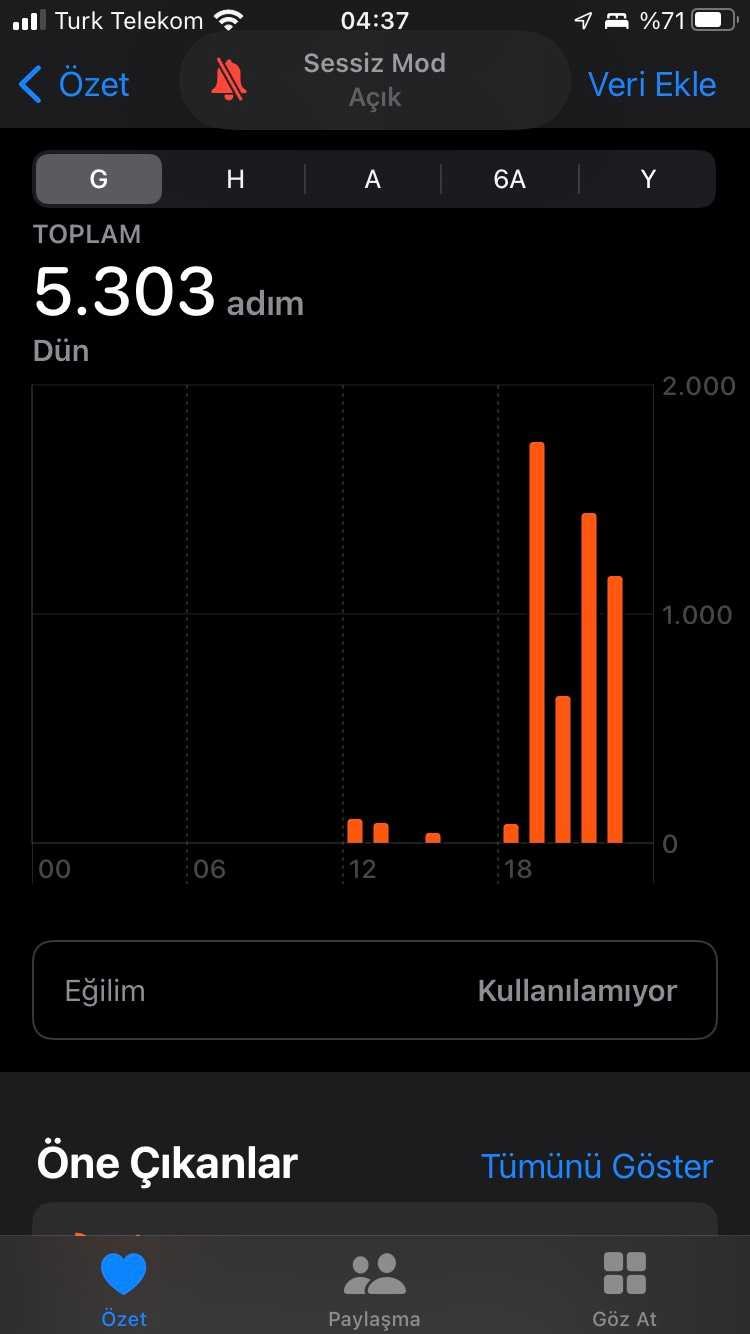
Task: Switch to the 6A six-month view
Action: coord(509,179)
